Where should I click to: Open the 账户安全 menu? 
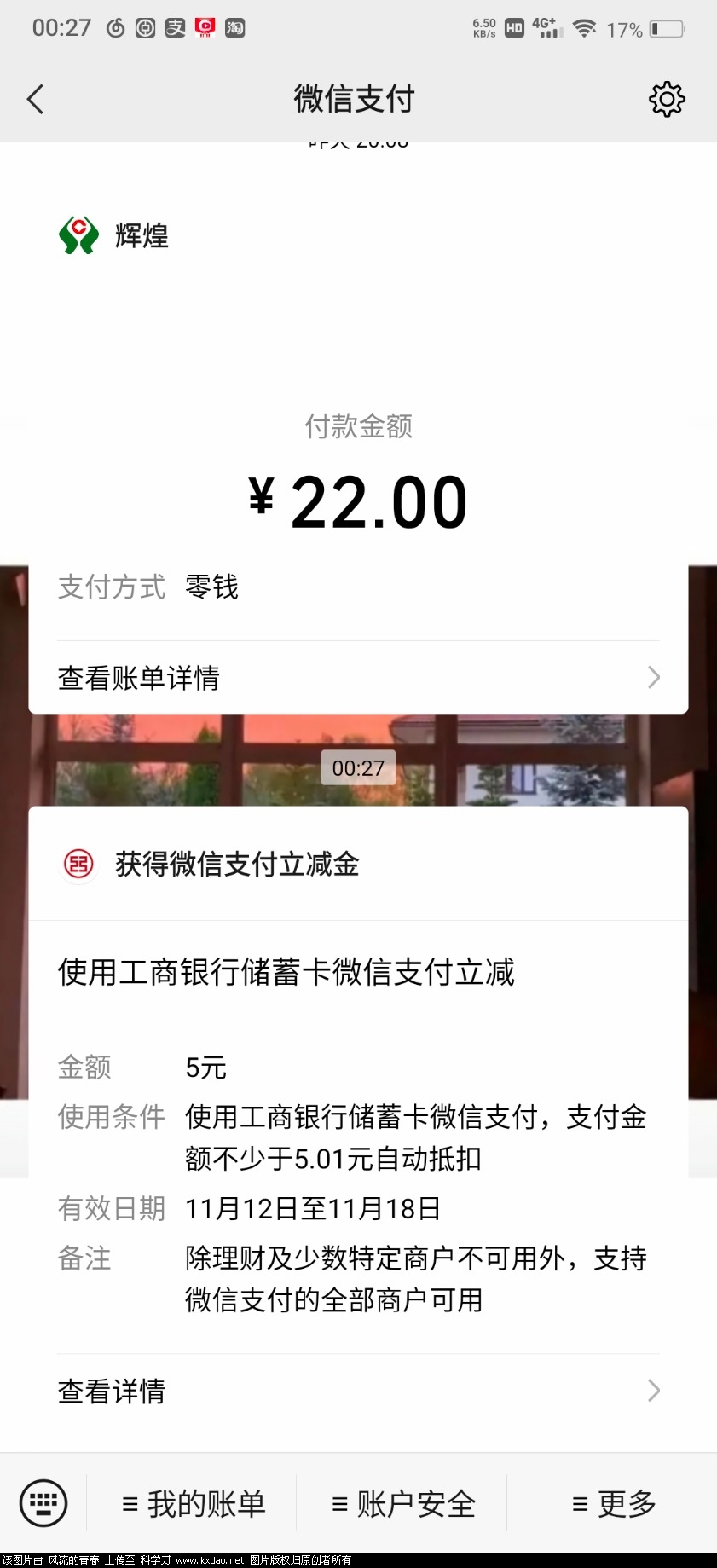tap(402, 1504)
